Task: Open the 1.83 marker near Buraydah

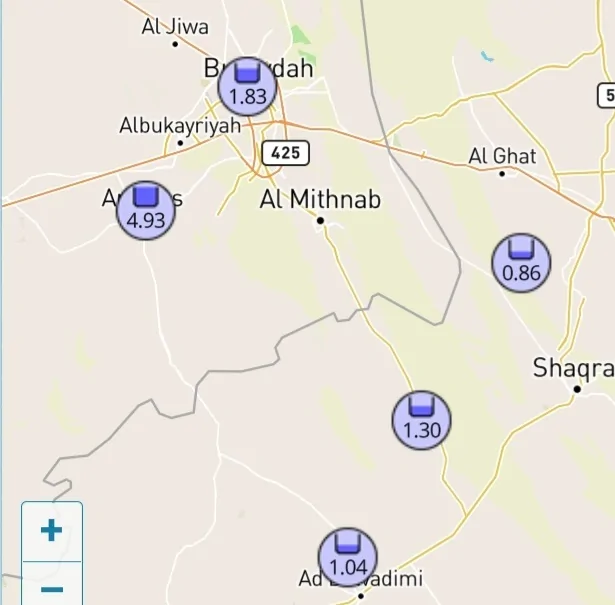Action: pyautogui.click(x=248, y=87)
